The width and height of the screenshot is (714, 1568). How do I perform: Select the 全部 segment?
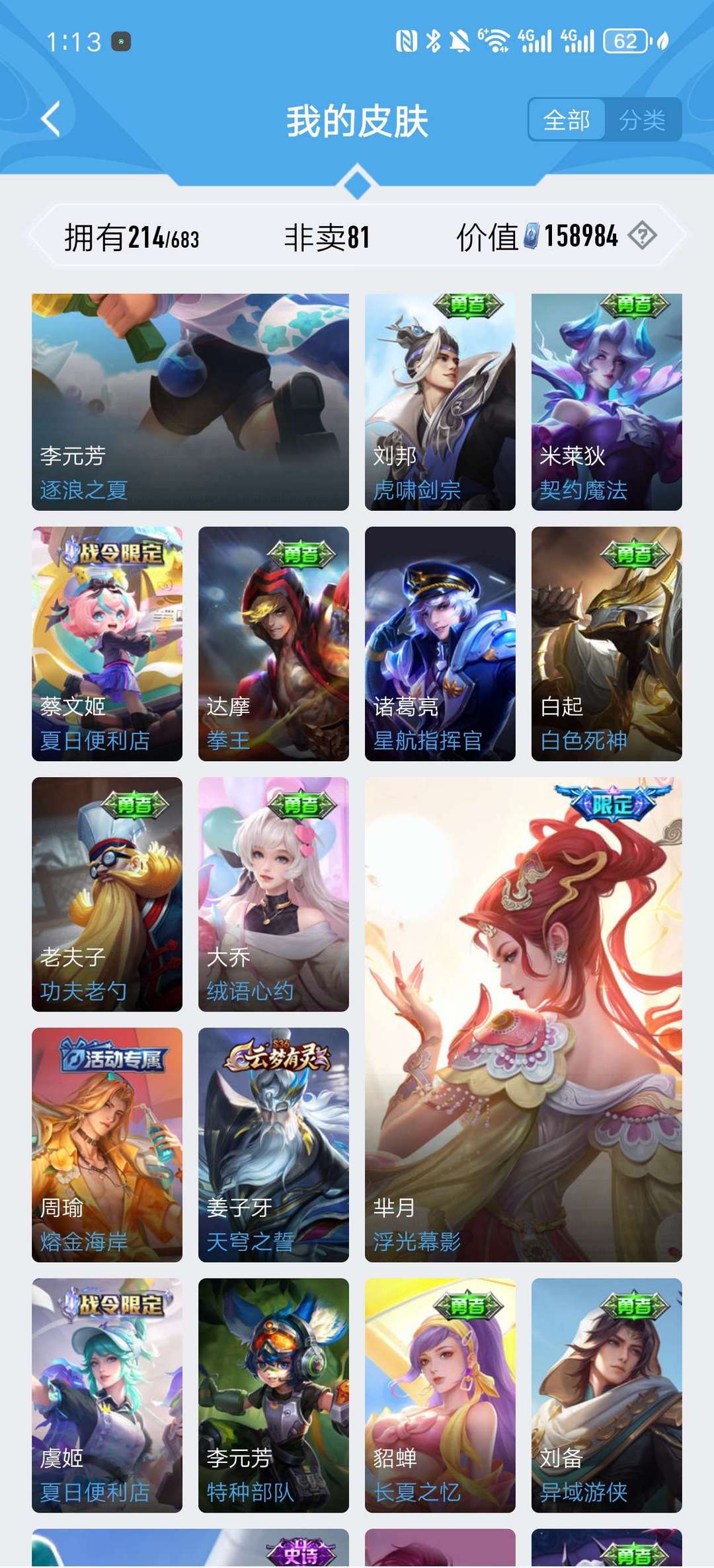[567, 120]
